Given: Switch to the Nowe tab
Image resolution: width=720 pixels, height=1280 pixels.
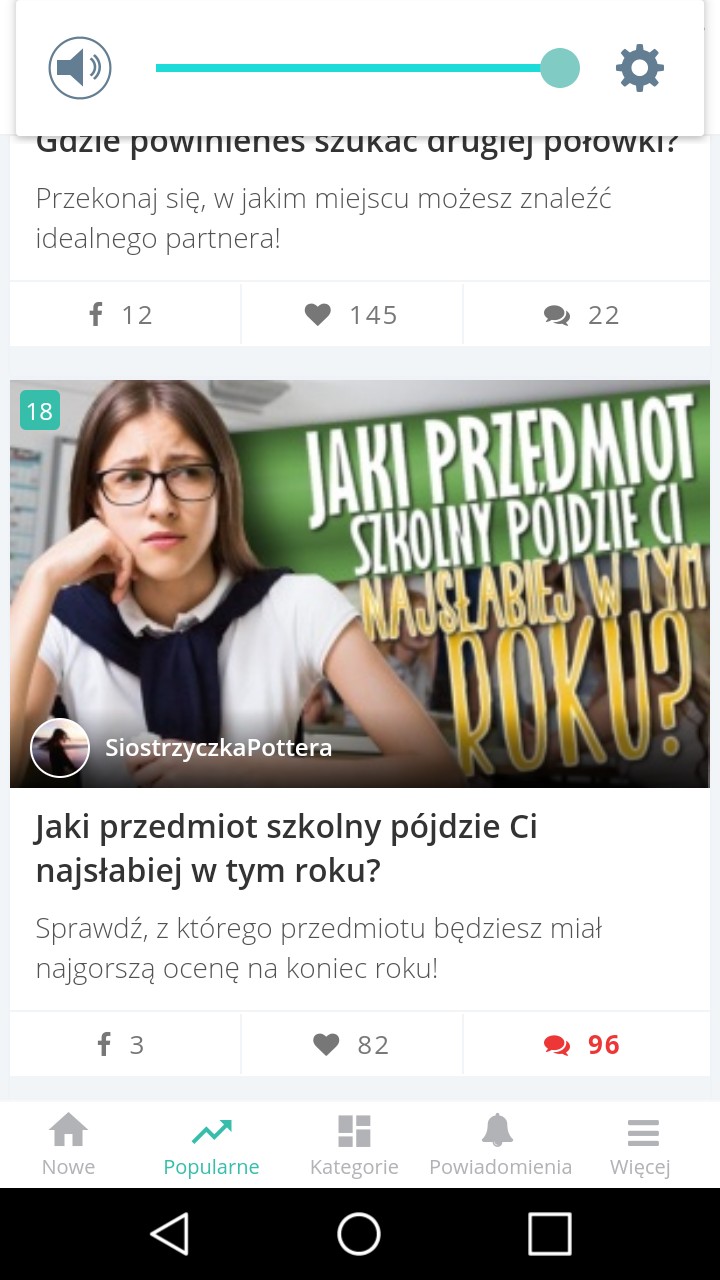Looking at the screenshot, I should tap(69, 1145).
